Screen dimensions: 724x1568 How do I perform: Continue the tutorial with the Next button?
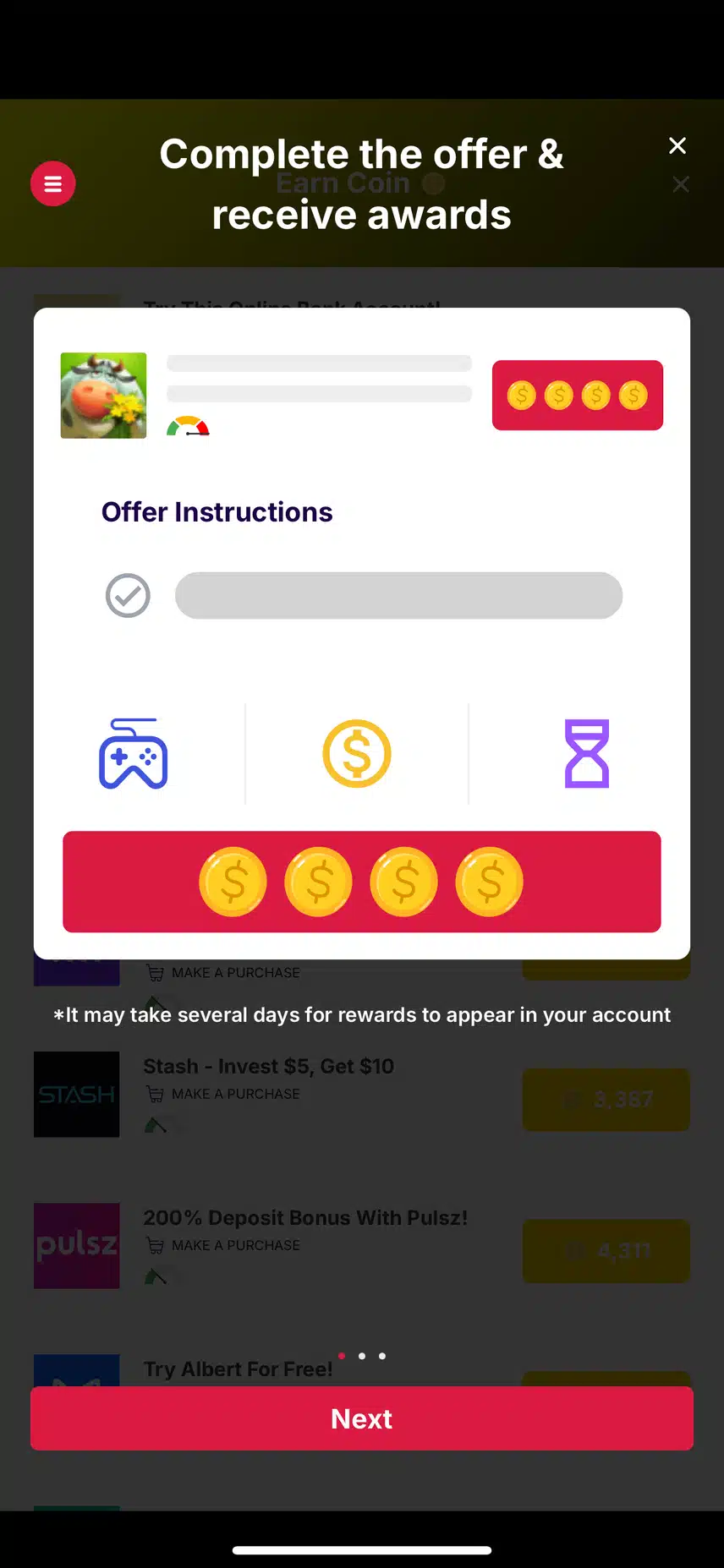tap(362, 1418)
